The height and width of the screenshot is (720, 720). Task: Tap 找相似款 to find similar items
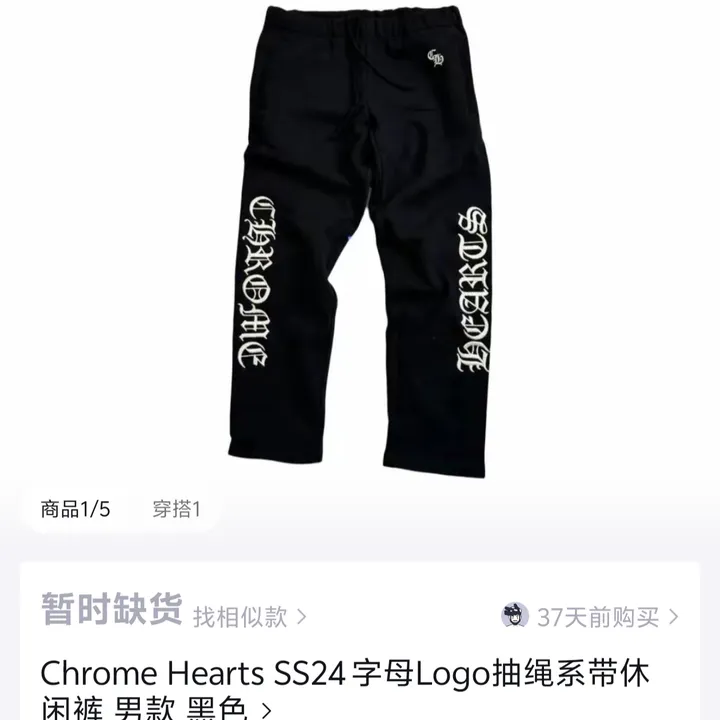coord(249,616)
